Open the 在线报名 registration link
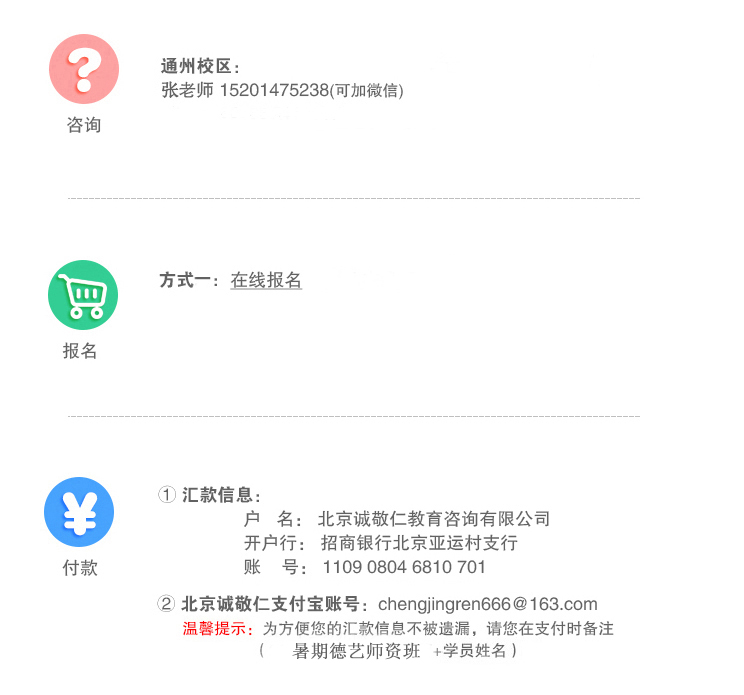This screenshot has height=695, width=744. (266, 281)
